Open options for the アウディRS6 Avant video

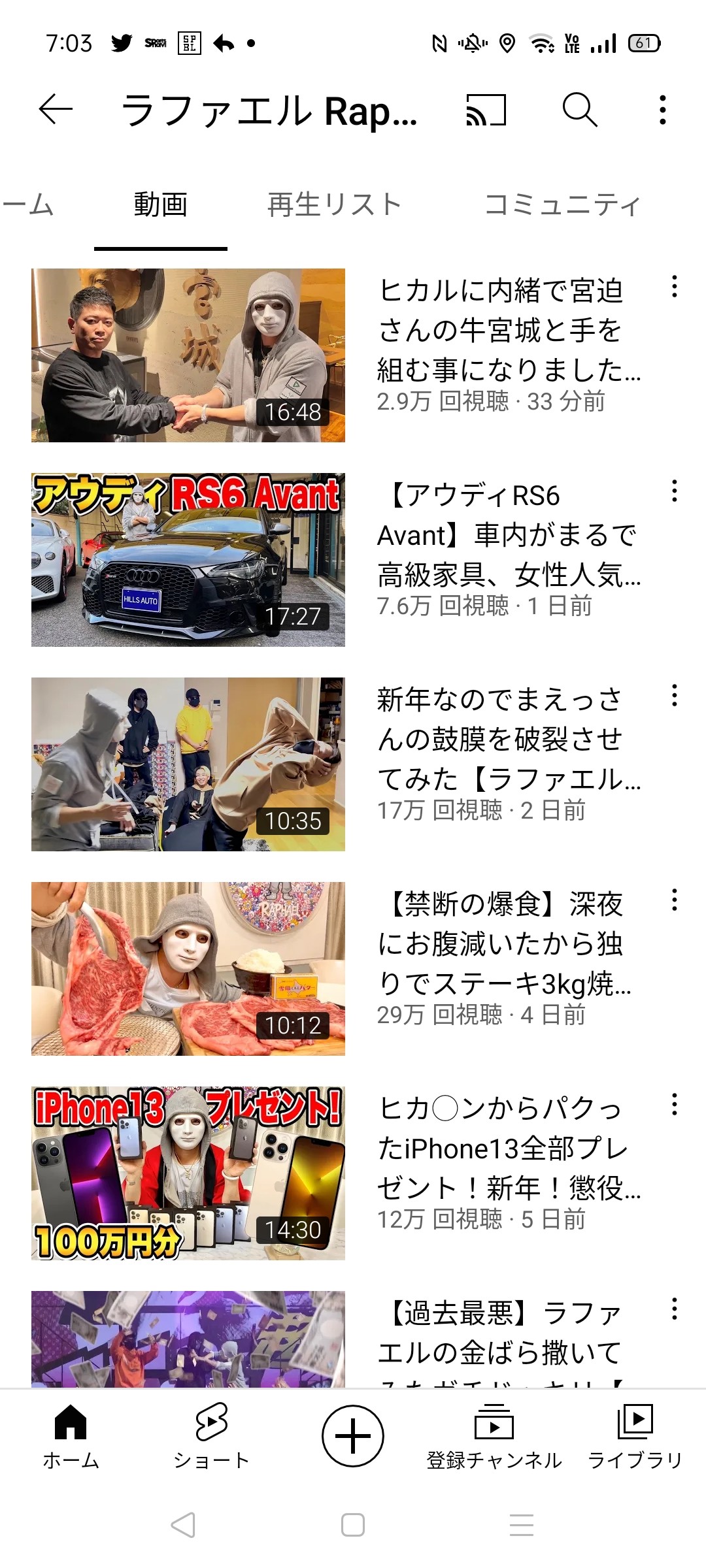coord(674,491)
